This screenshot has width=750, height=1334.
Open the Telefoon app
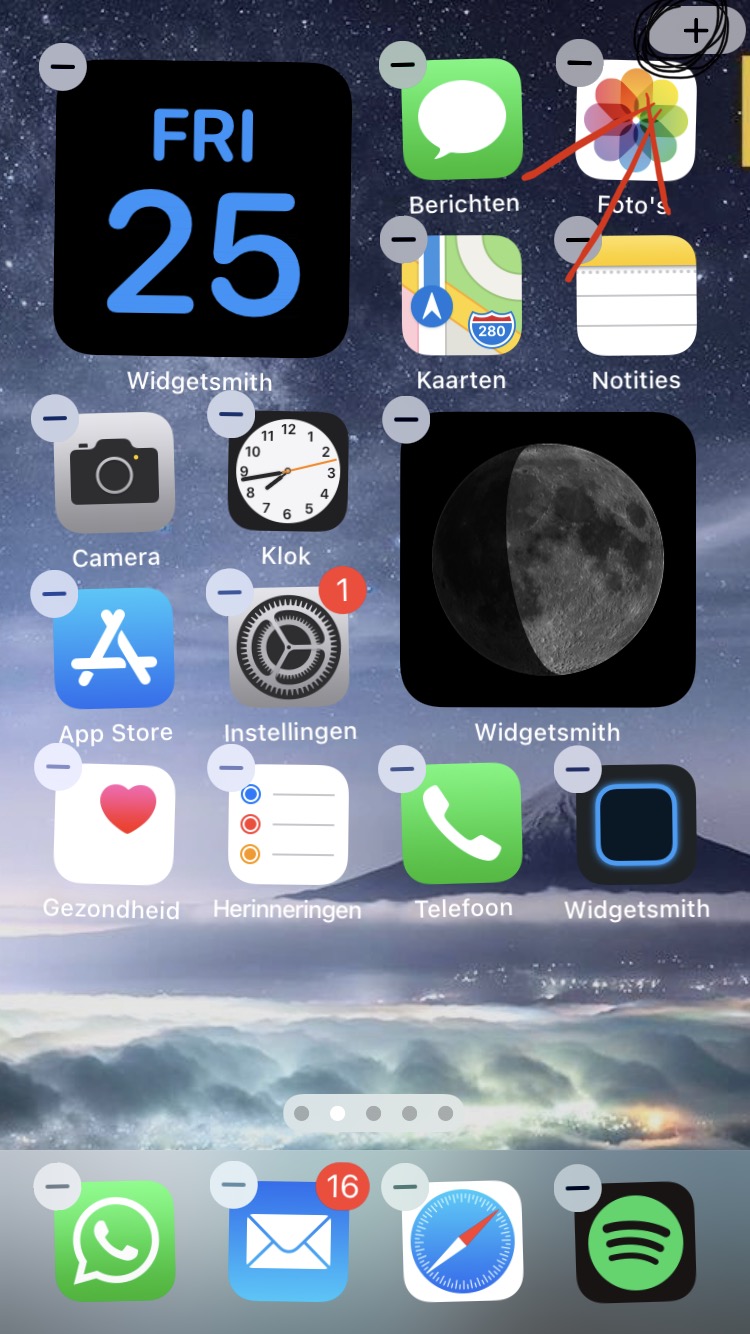point(462,824)
